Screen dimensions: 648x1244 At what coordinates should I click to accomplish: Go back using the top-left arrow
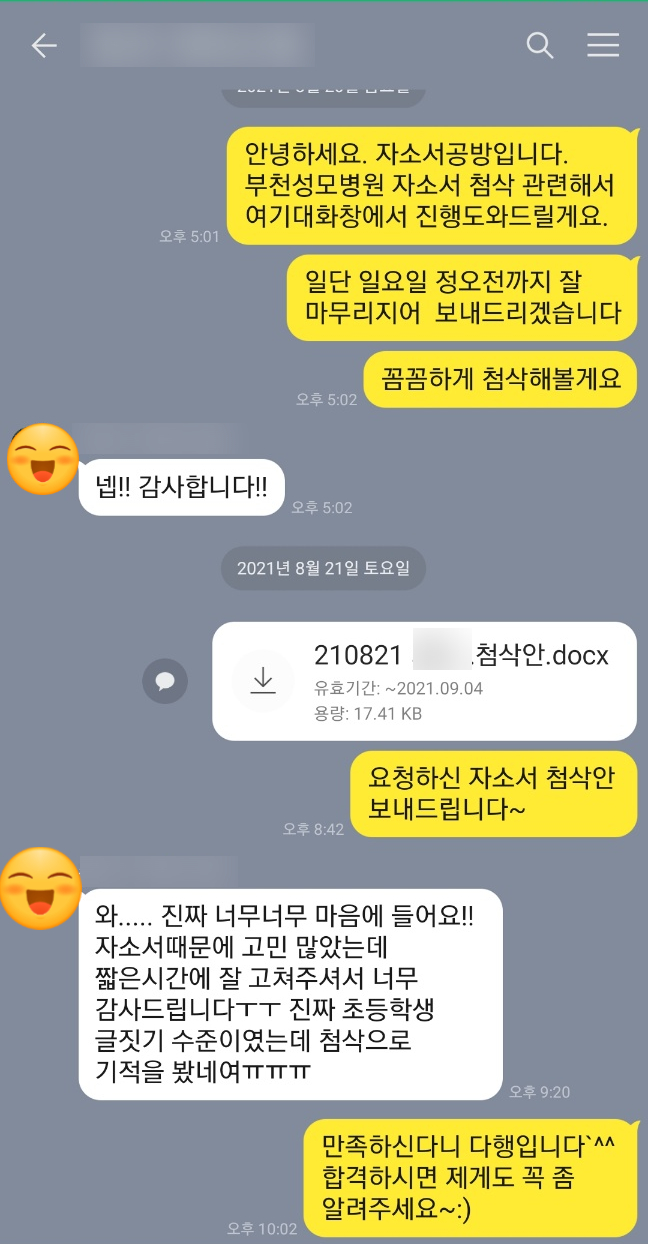[44, 46]
